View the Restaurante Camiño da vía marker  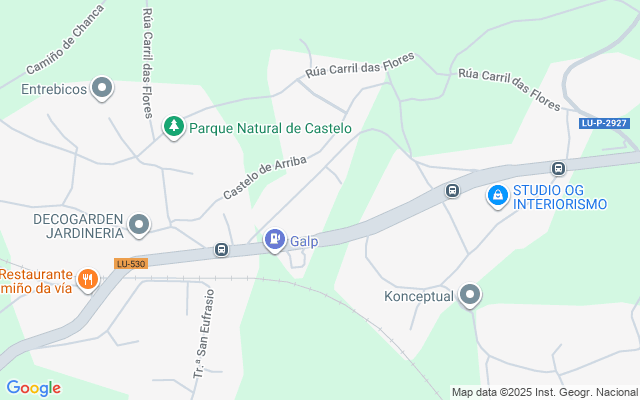pyautogui.click(x=88, y=279)
